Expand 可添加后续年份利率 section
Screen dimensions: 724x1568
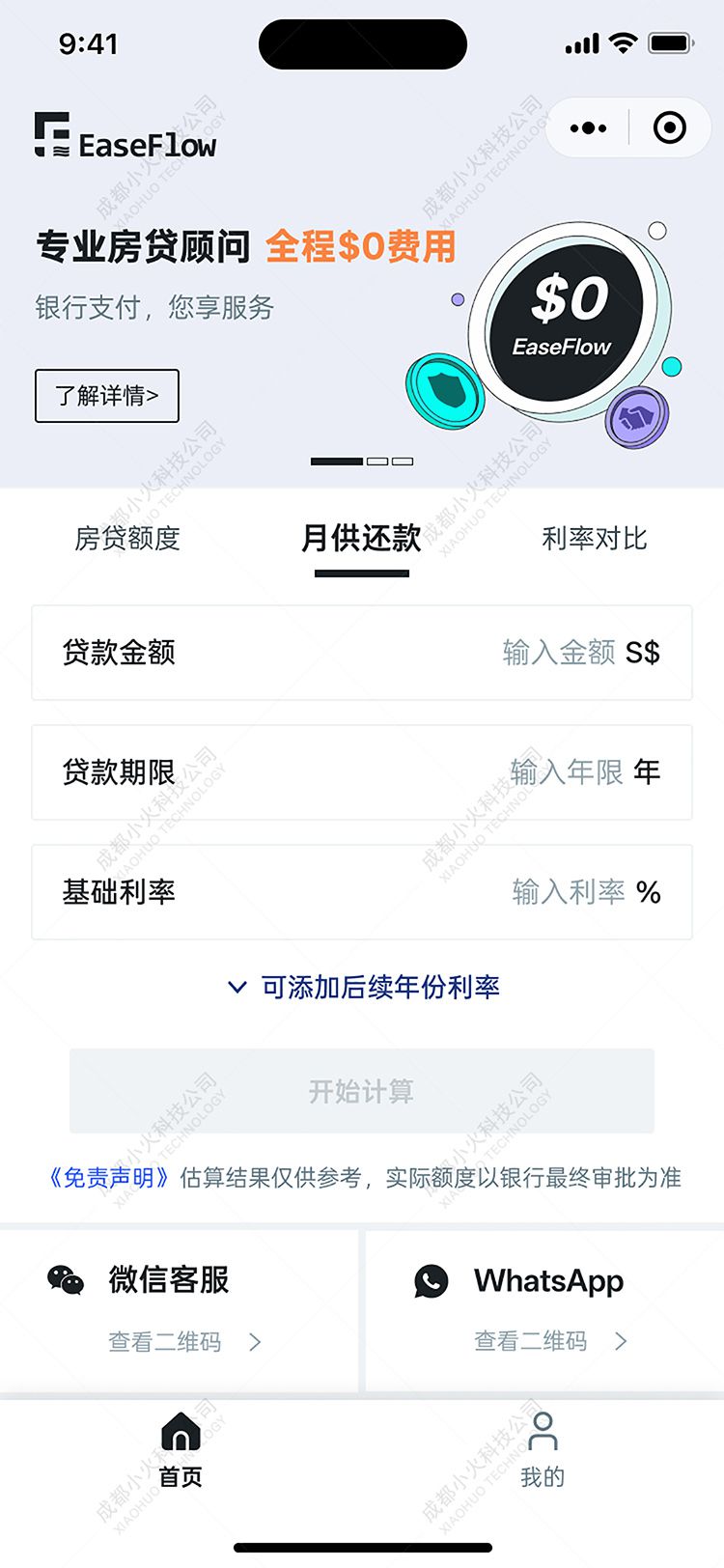pos(362,986)
